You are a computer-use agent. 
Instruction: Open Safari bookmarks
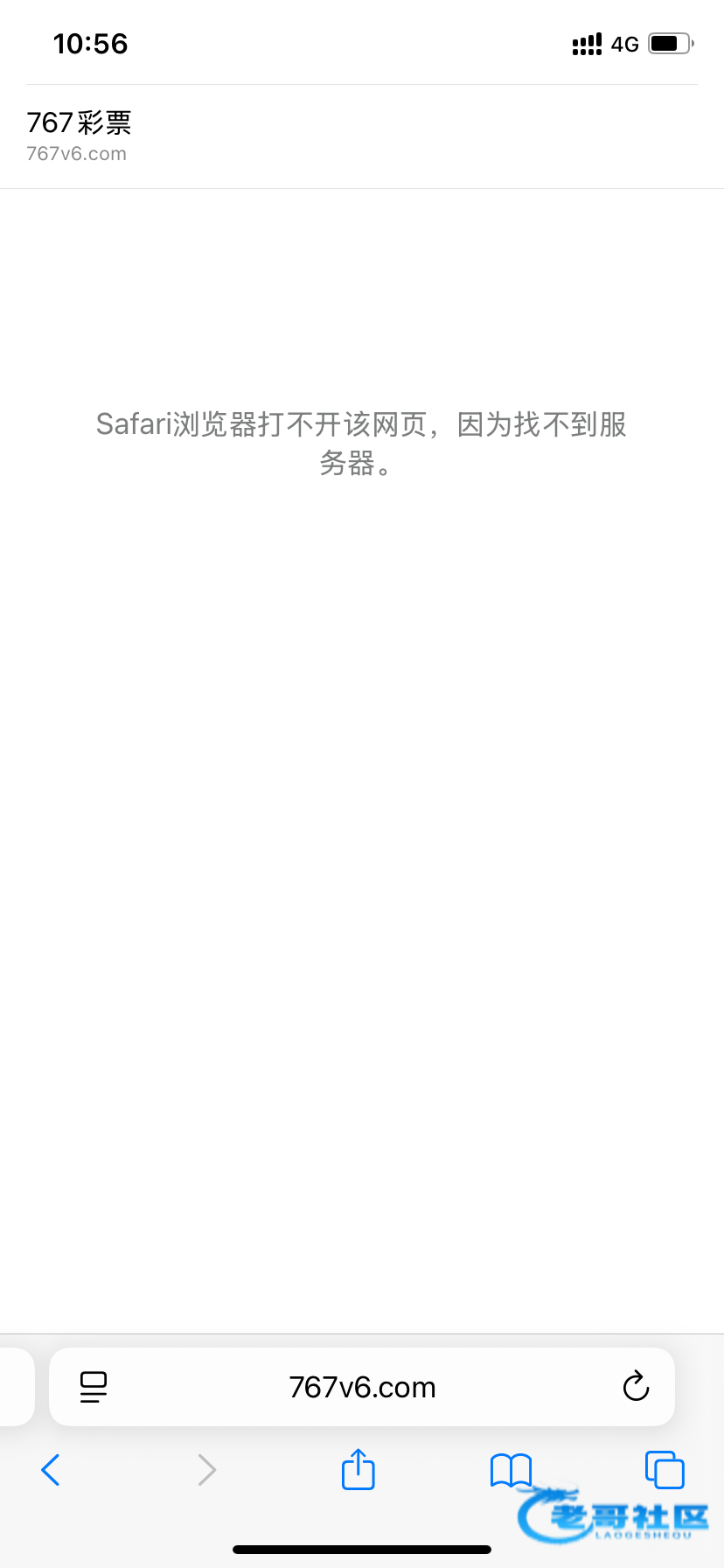(x=511, y=1470)
